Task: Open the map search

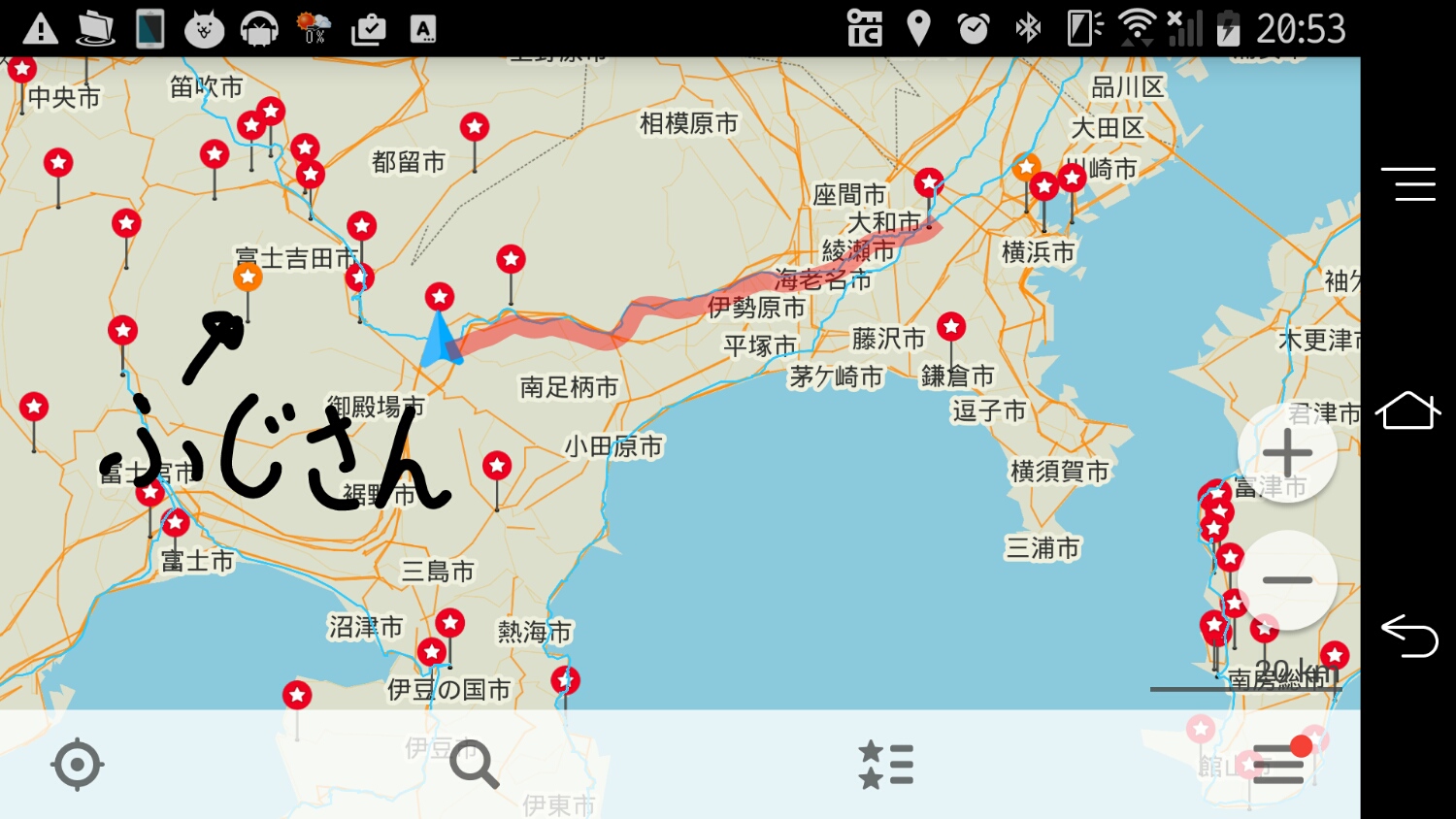Action: [474, 765]
